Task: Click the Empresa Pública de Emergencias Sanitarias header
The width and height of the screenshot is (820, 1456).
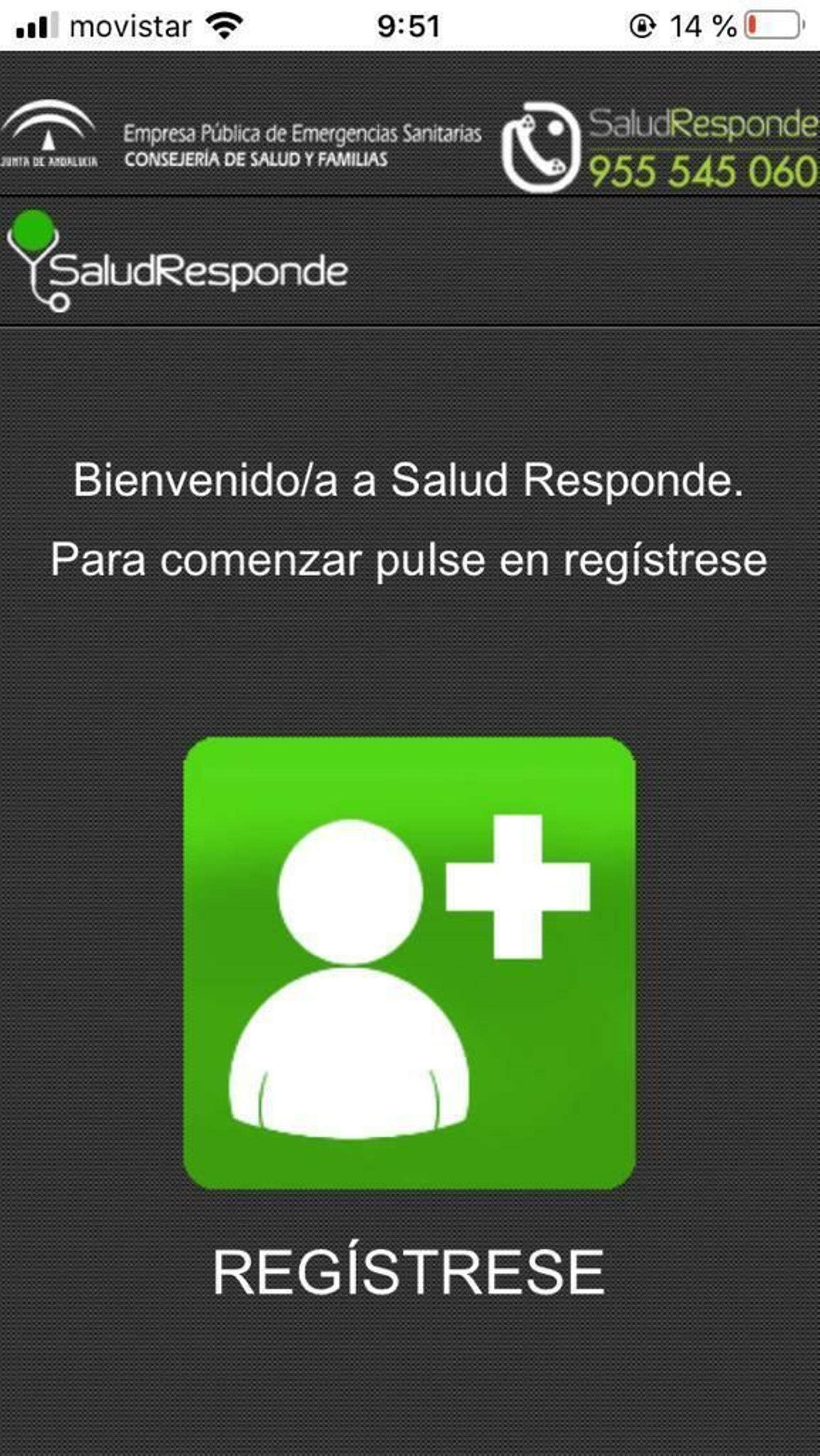Action: [302, 134]
